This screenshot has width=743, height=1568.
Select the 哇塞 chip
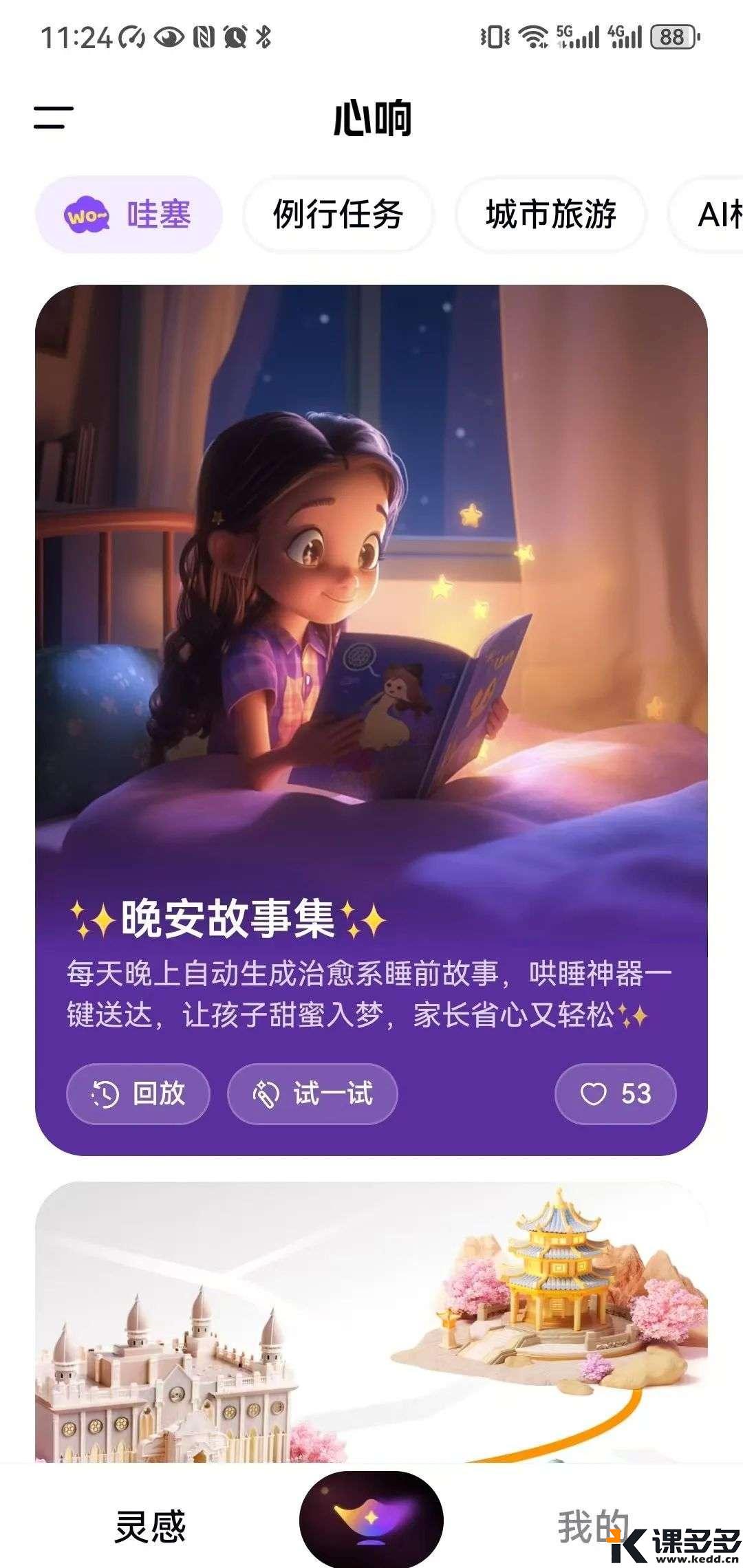point(129,215)
